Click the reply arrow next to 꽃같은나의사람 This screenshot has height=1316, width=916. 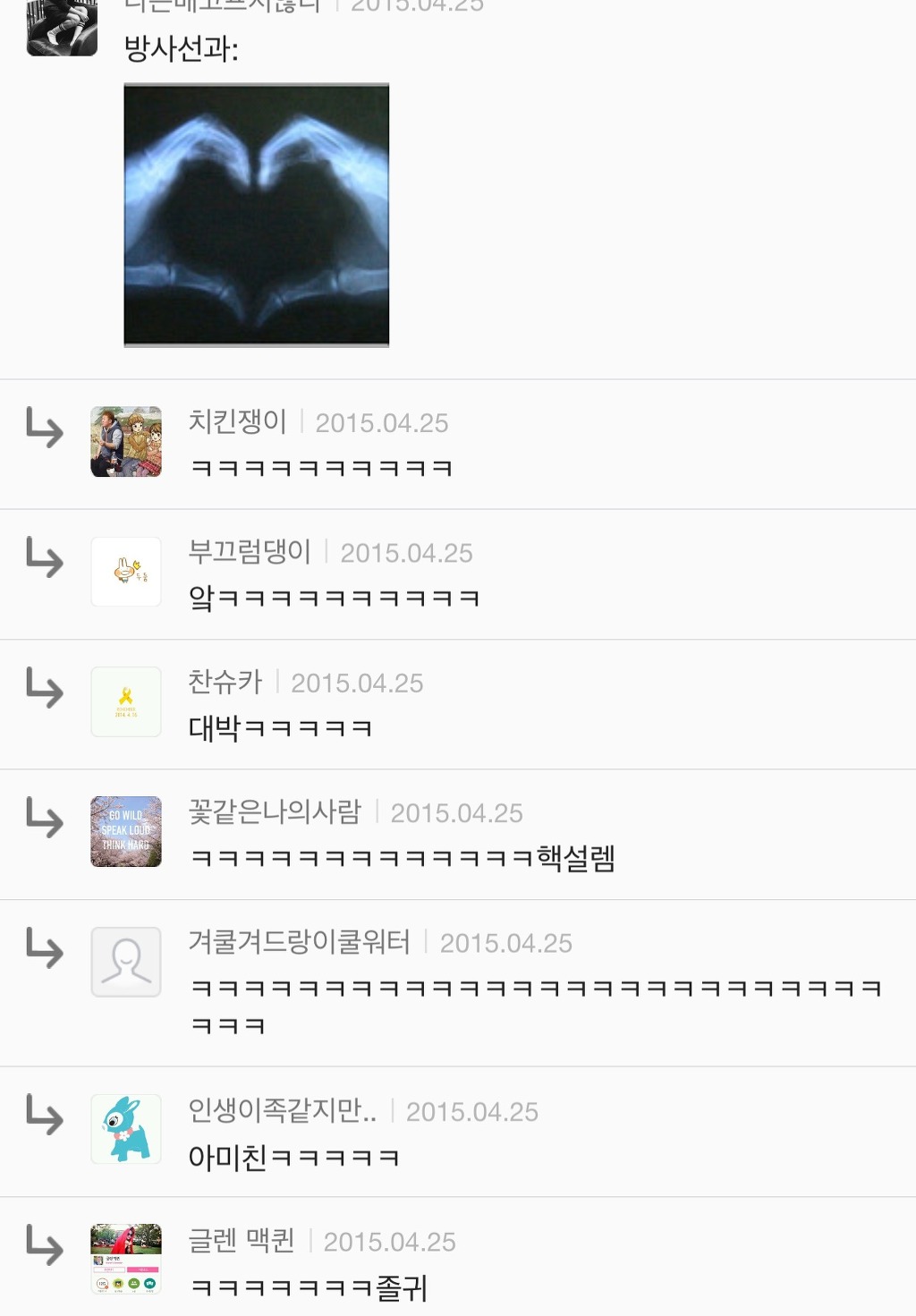[43, 822]
